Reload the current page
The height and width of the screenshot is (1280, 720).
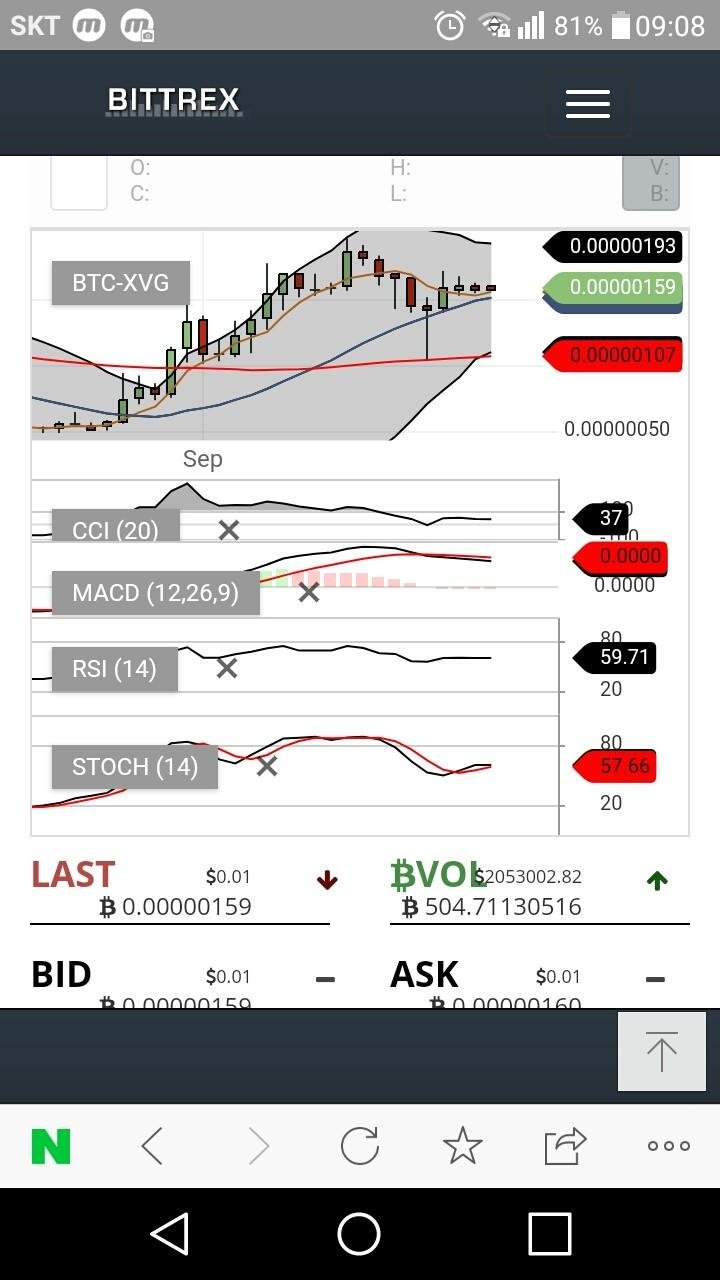pos(360,1146)
